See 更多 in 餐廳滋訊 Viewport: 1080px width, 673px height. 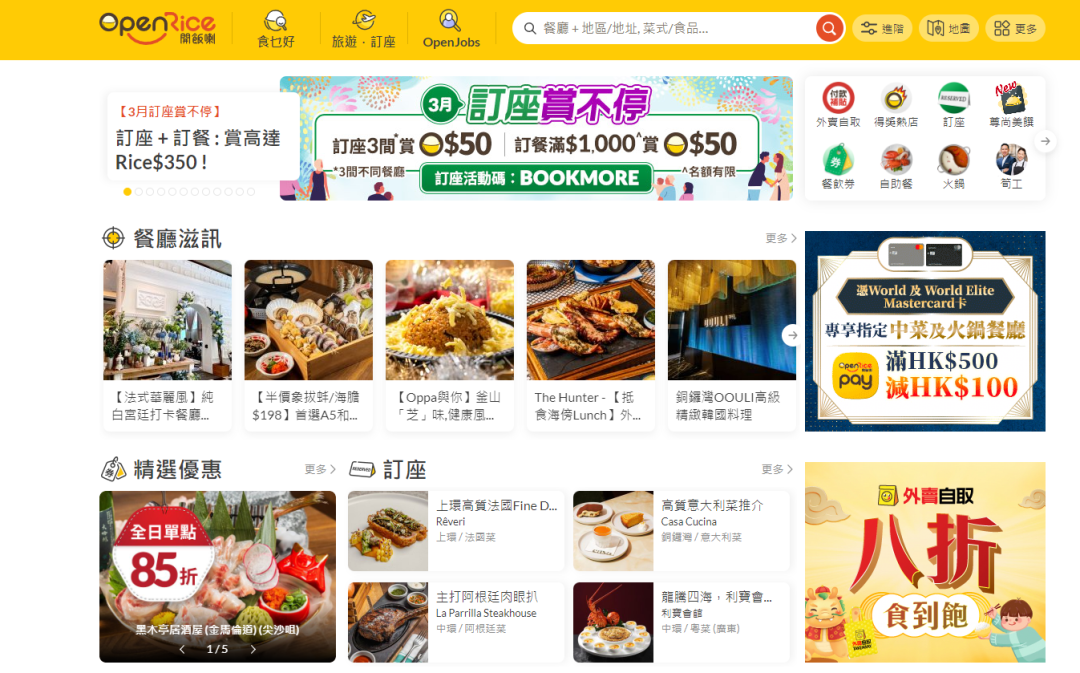pos(780,238)
